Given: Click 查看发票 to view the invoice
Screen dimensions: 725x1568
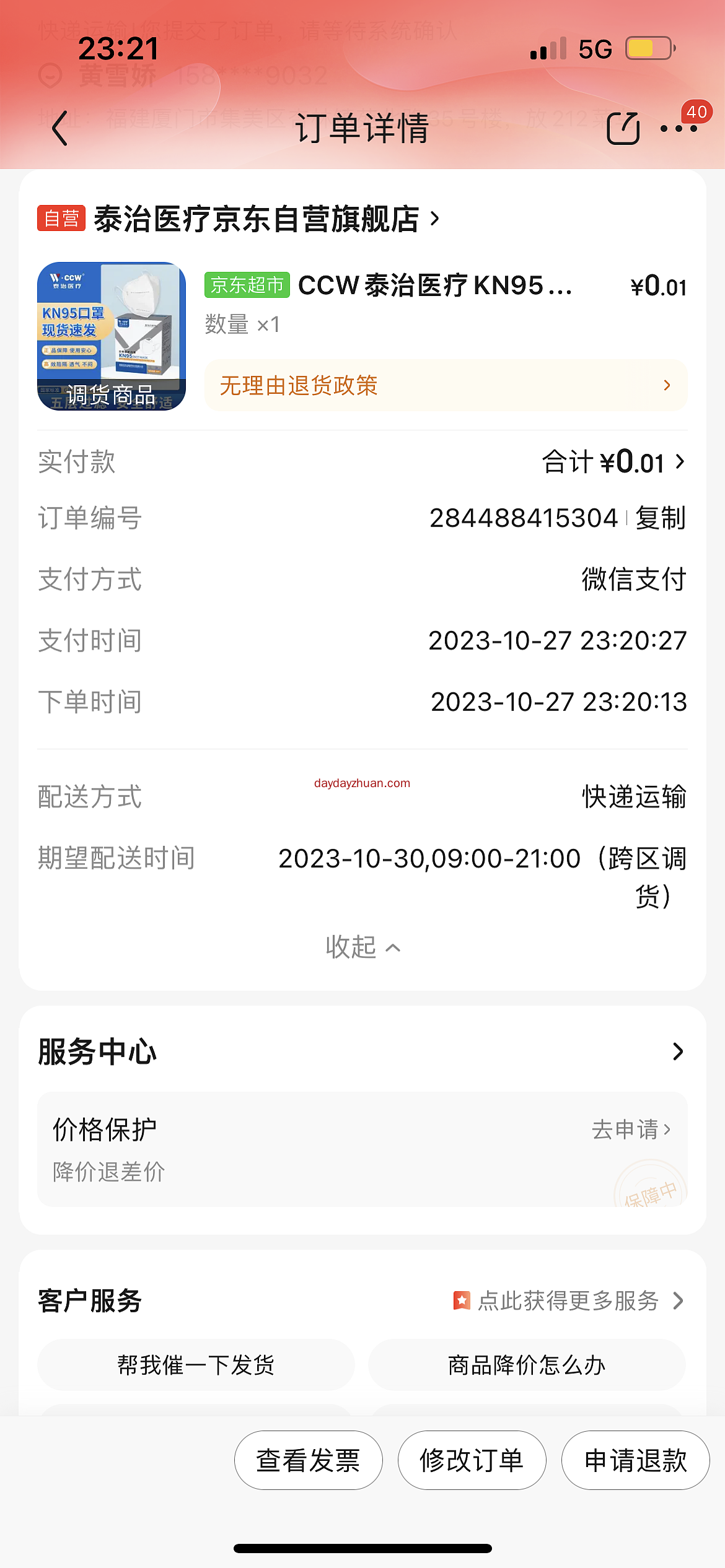Looking at the screenshot, I should tap(308, 1460).
